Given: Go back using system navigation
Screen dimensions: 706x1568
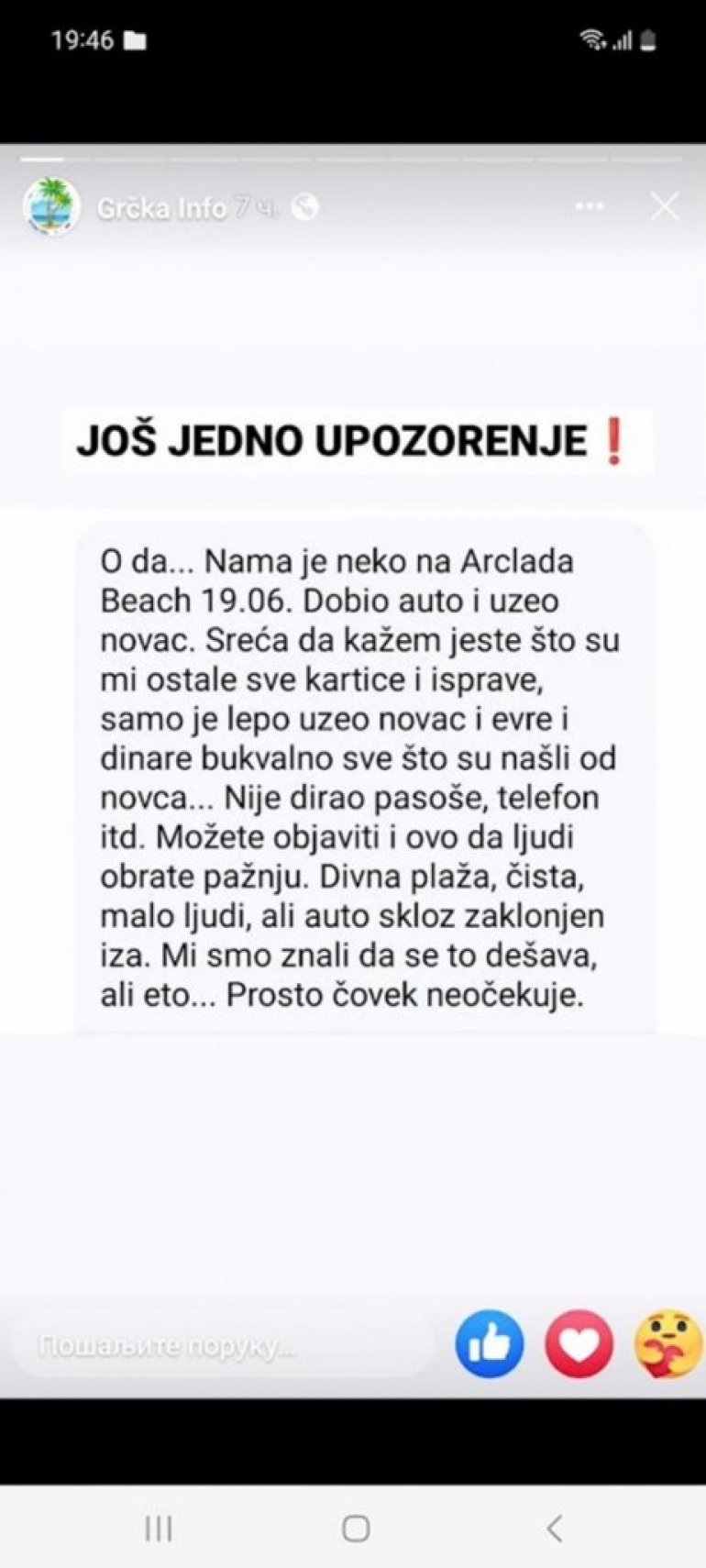Looking at the screenshot, I should (x=554, y=1529).
